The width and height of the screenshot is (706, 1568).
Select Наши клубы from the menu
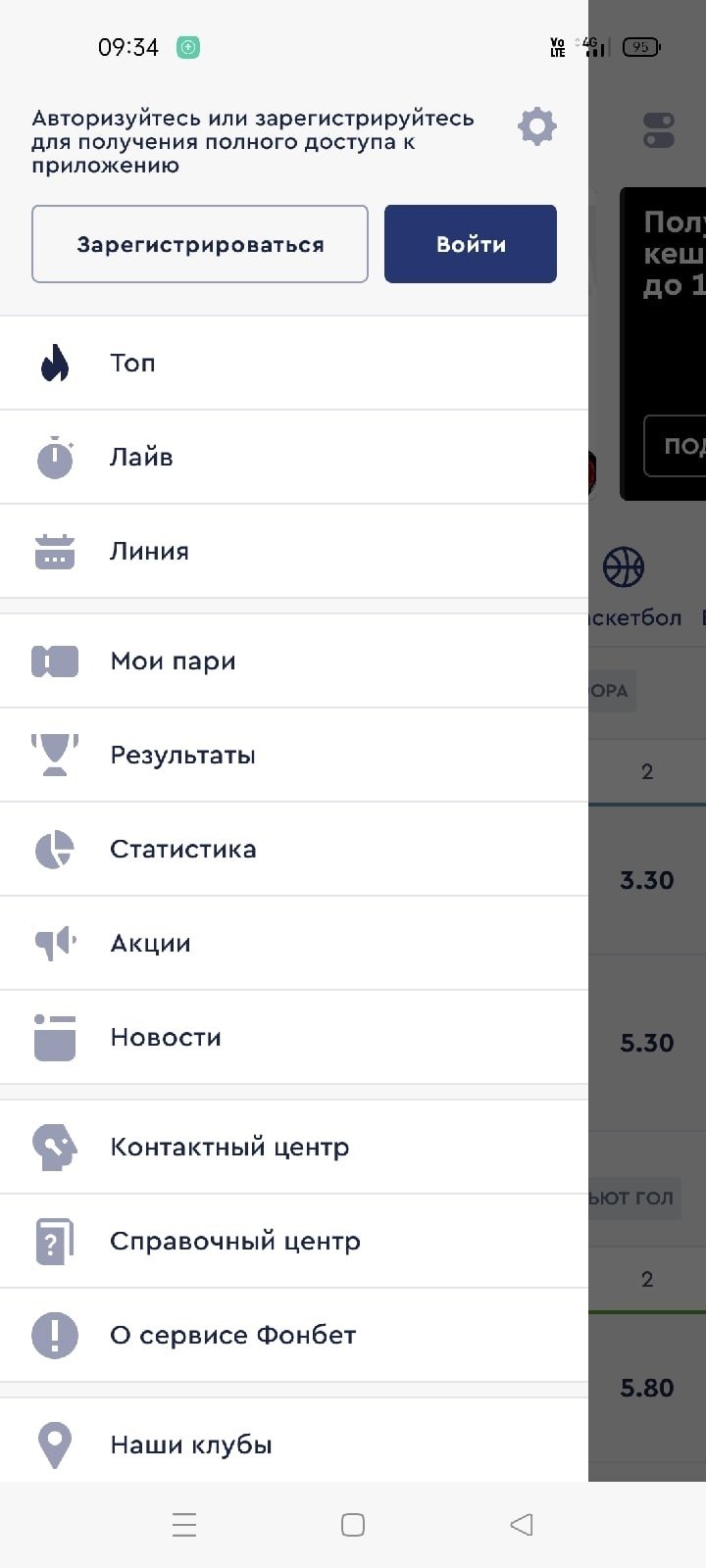click(x=191, y=1443)
